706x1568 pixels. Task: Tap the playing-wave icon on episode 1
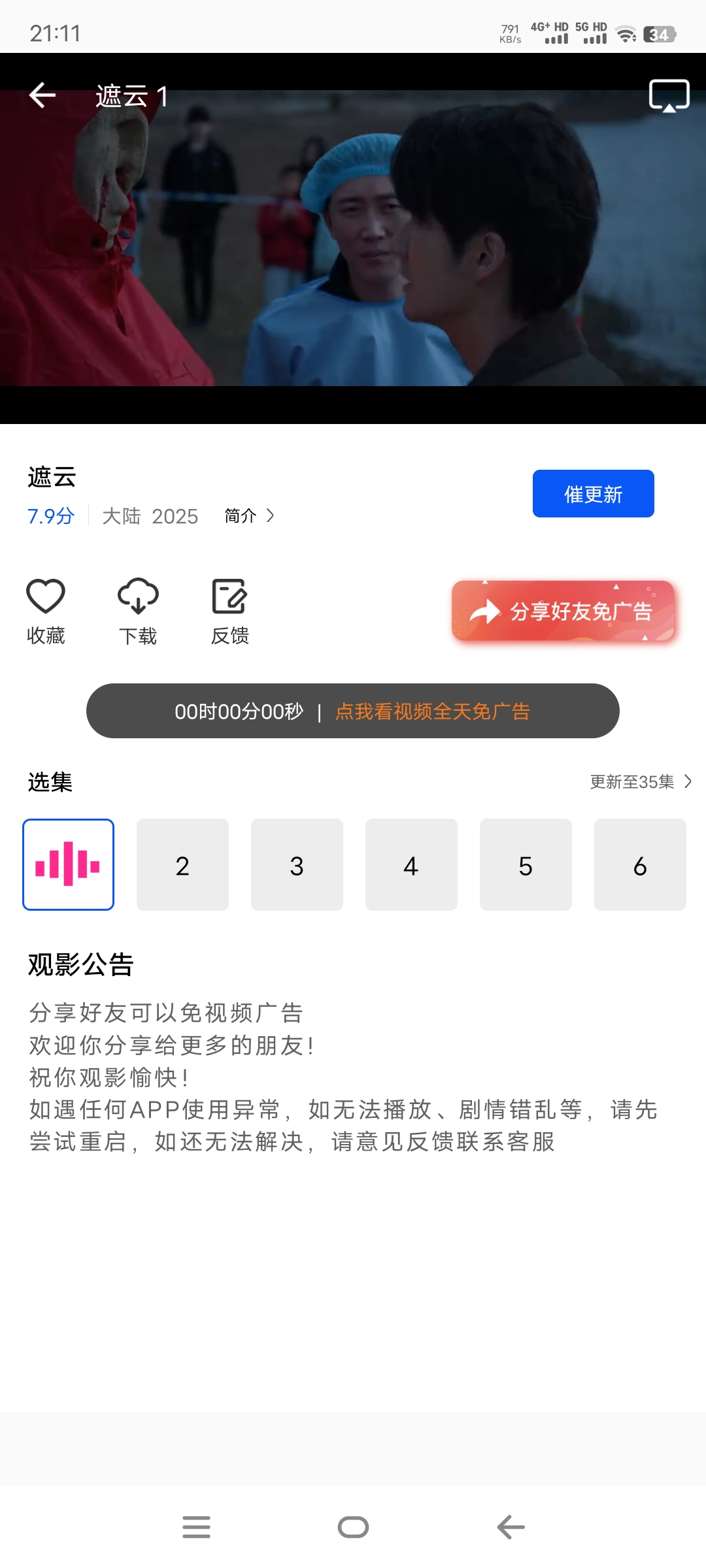pyautogui.click(x=68, y=864)
